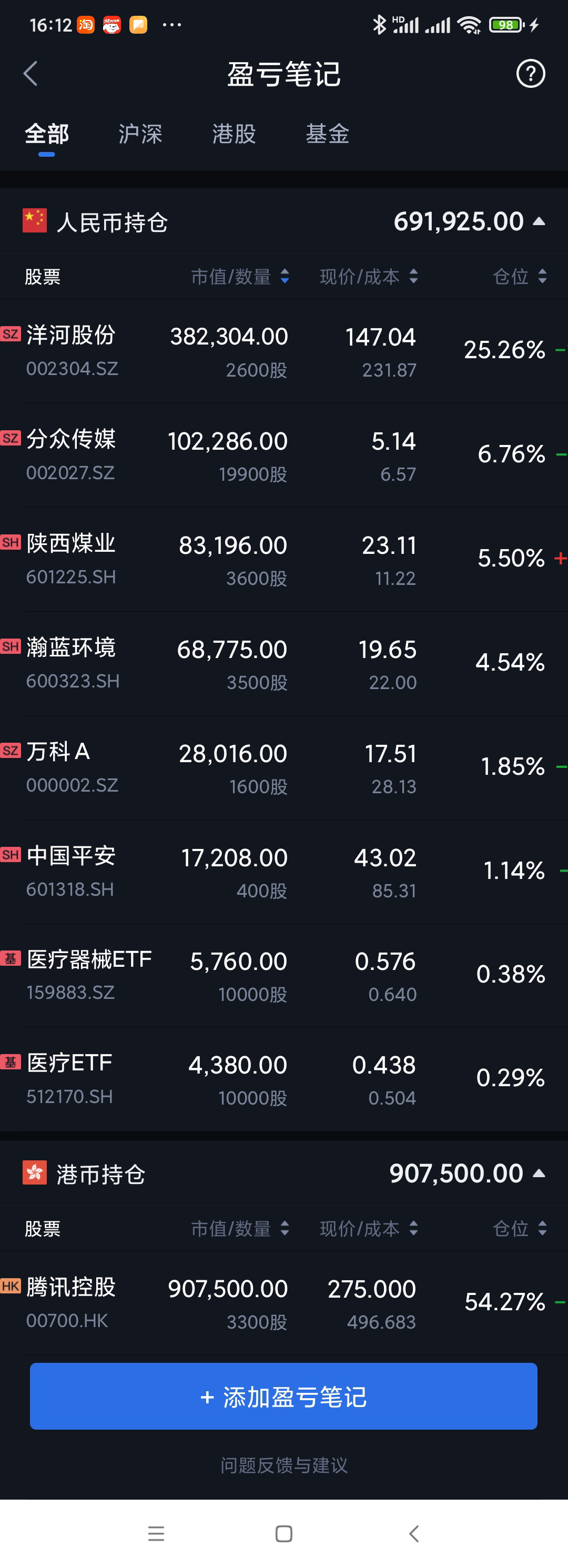568x1568 pixels.
Task: Tap the system home button
Action: point(283,1533)
